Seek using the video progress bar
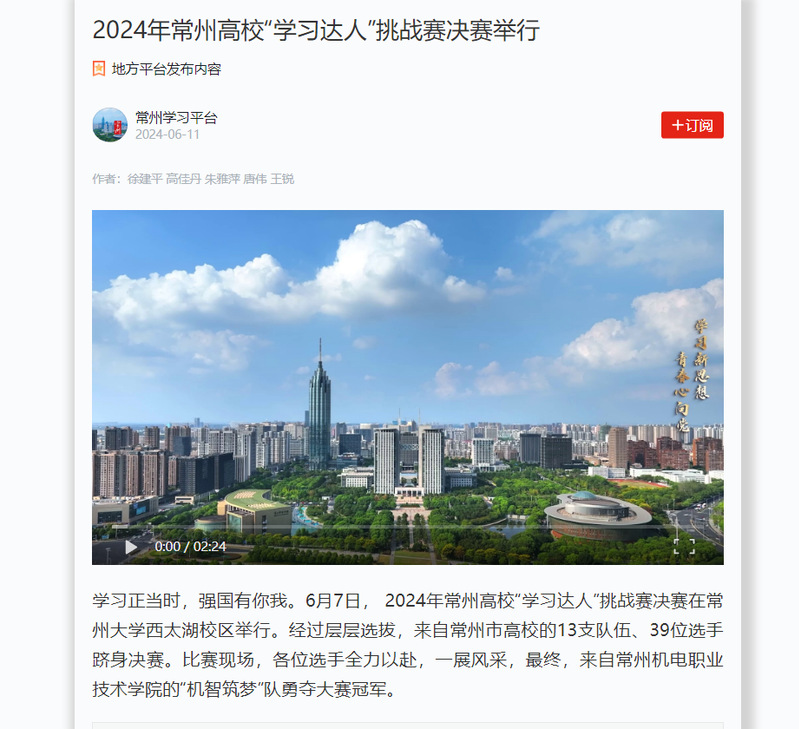This screenshot has height=729, width=799. [x=400, y=526]
